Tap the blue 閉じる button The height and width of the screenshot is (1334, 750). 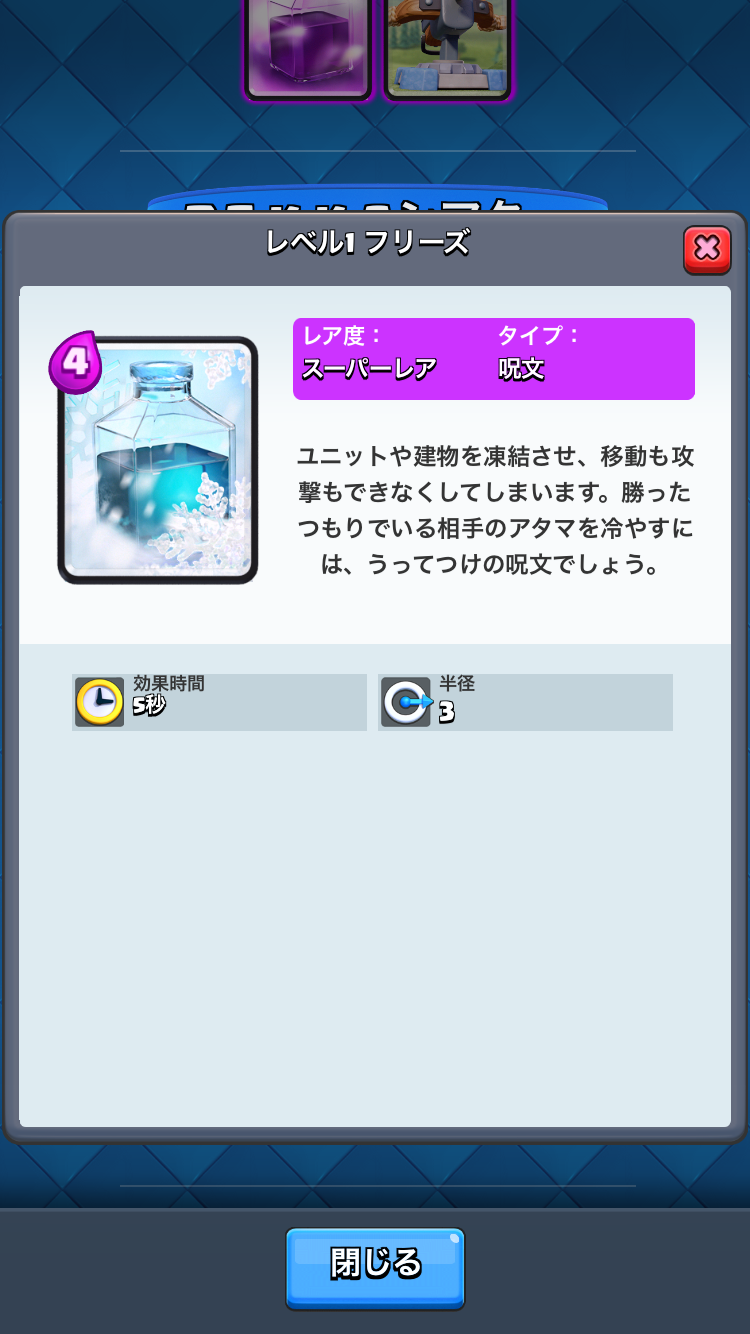[375, 1266]
